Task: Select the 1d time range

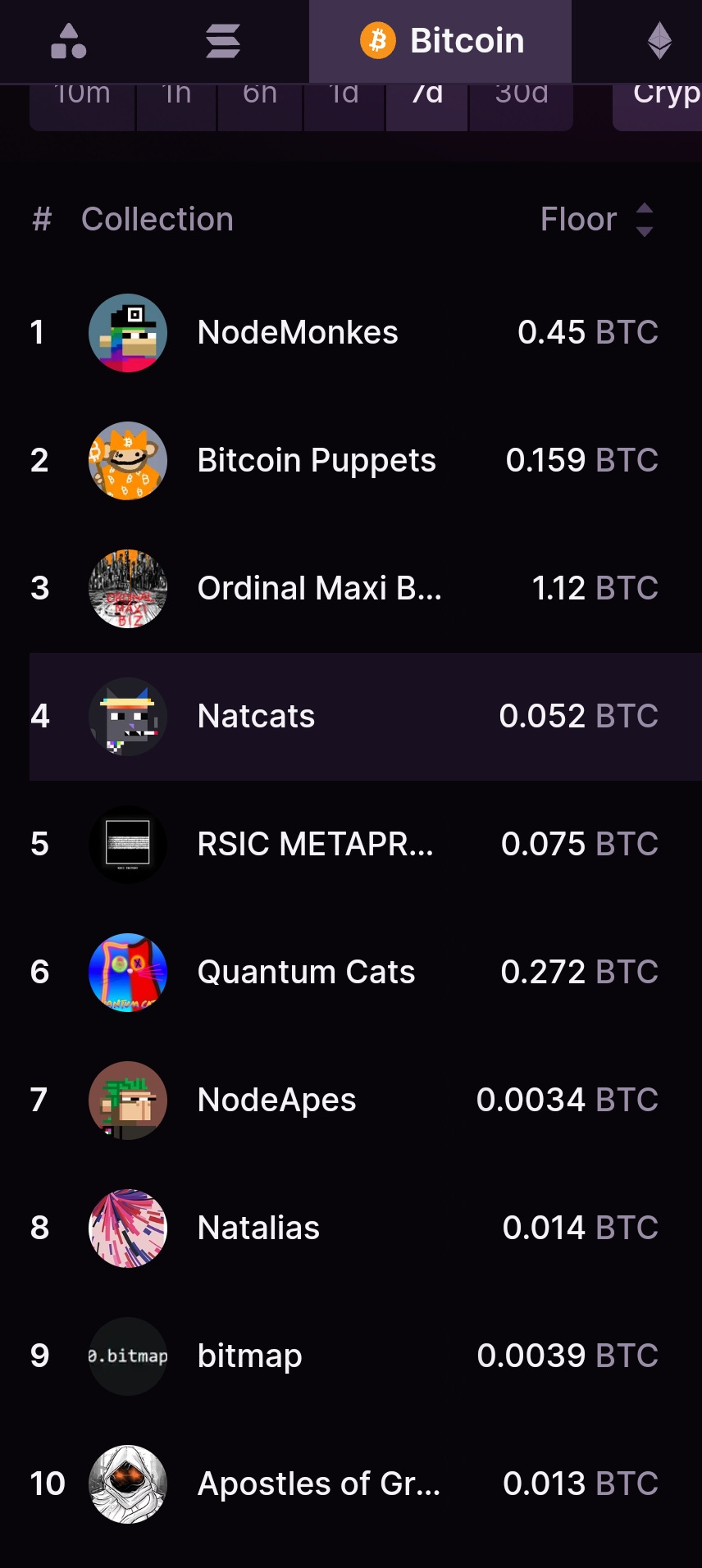Action: pos(344,105)
